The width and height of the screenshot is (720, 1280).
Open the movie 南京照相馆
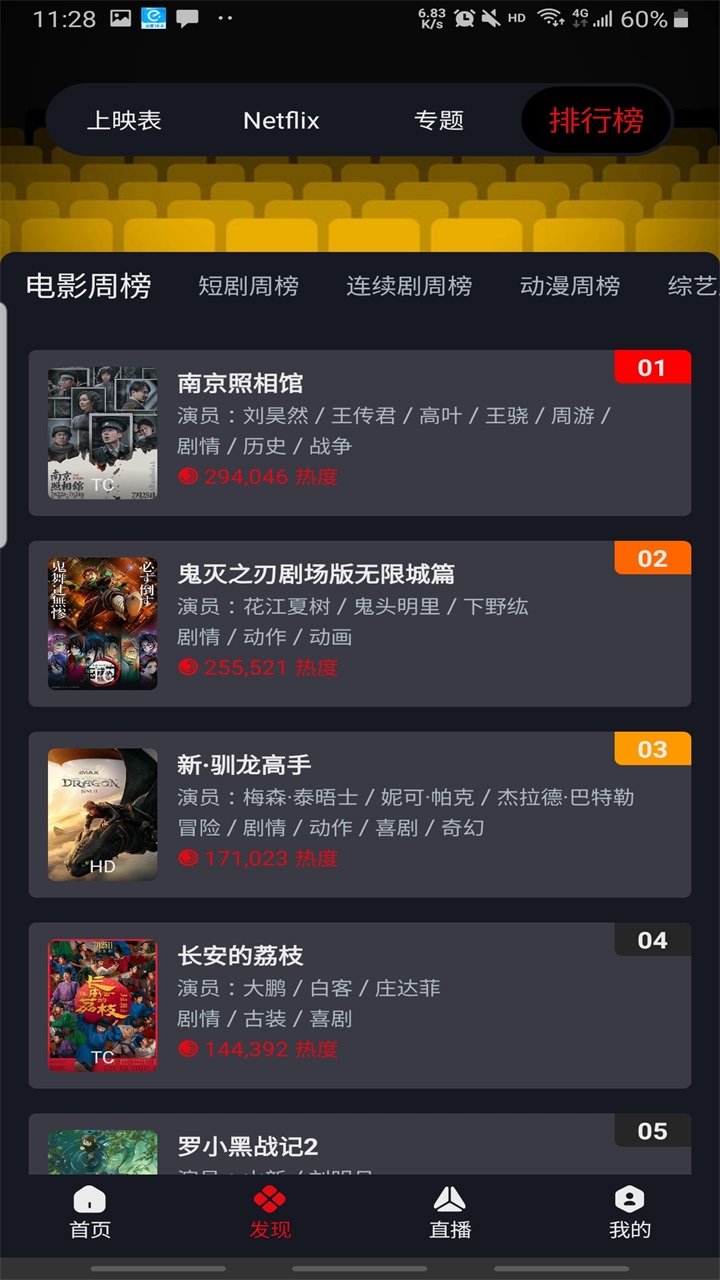pos(359,432)
